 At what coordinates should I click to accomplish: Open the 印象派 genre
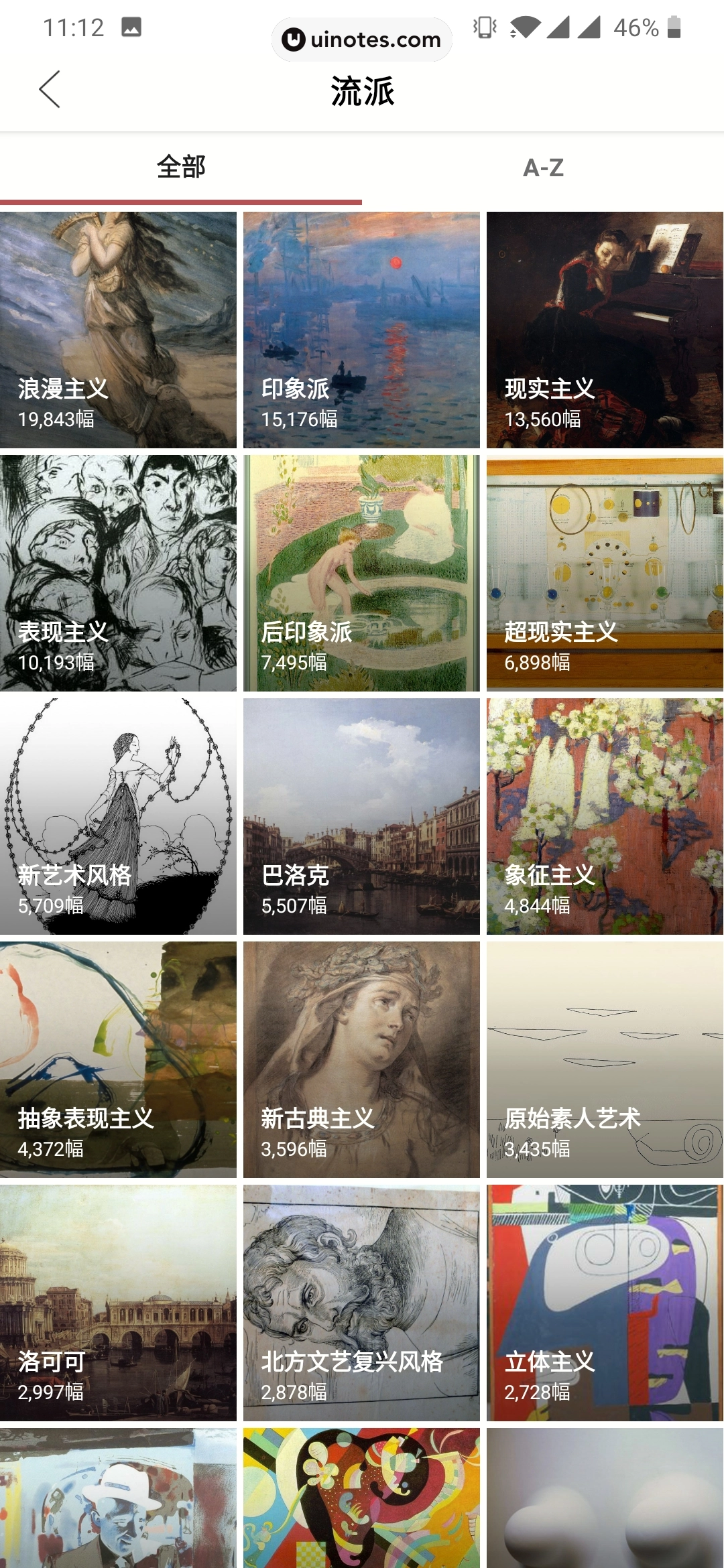[362, 328]
